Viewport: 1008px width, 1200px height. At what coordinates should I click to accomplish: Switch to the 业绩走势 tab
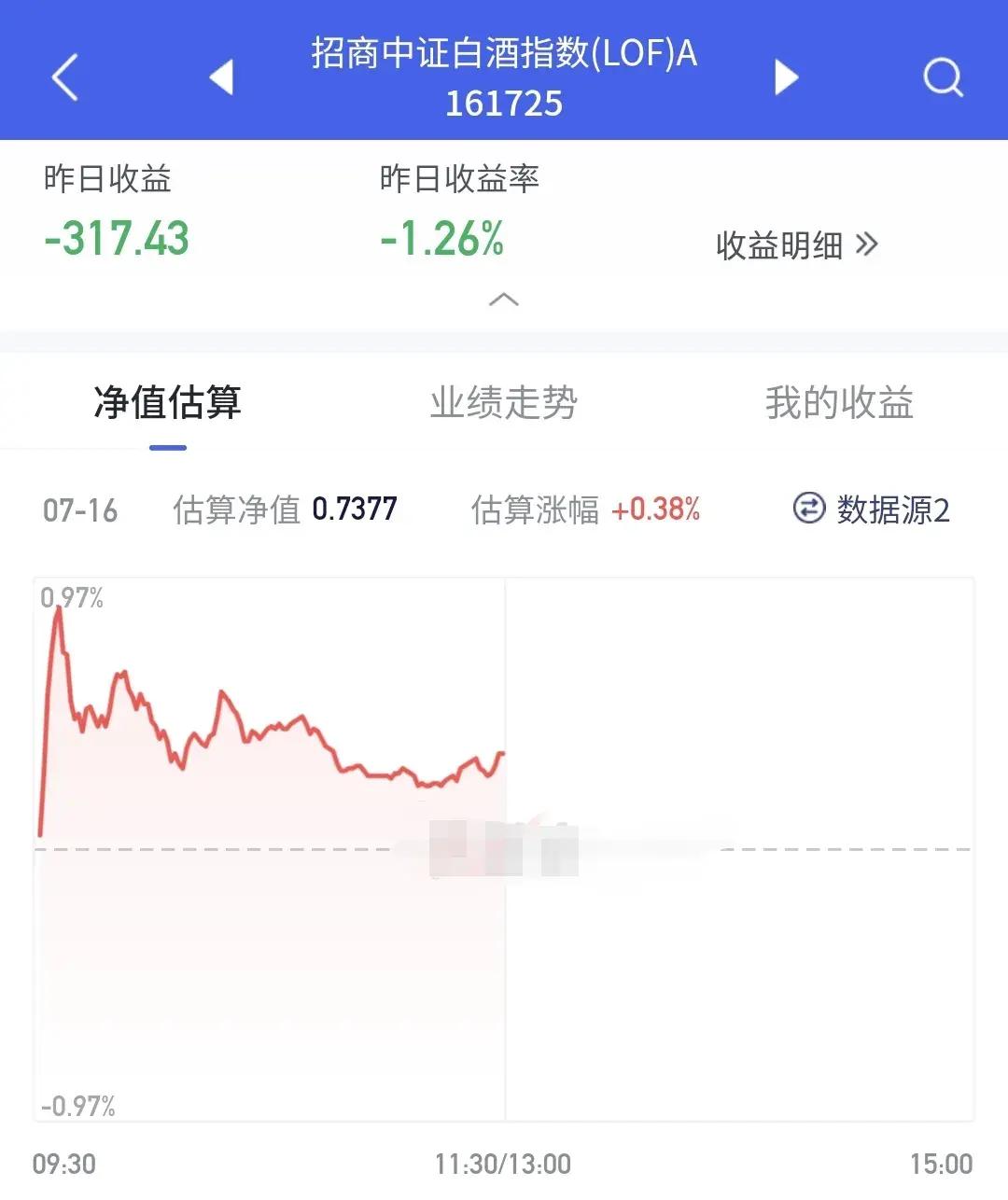(x=504, y=403)
